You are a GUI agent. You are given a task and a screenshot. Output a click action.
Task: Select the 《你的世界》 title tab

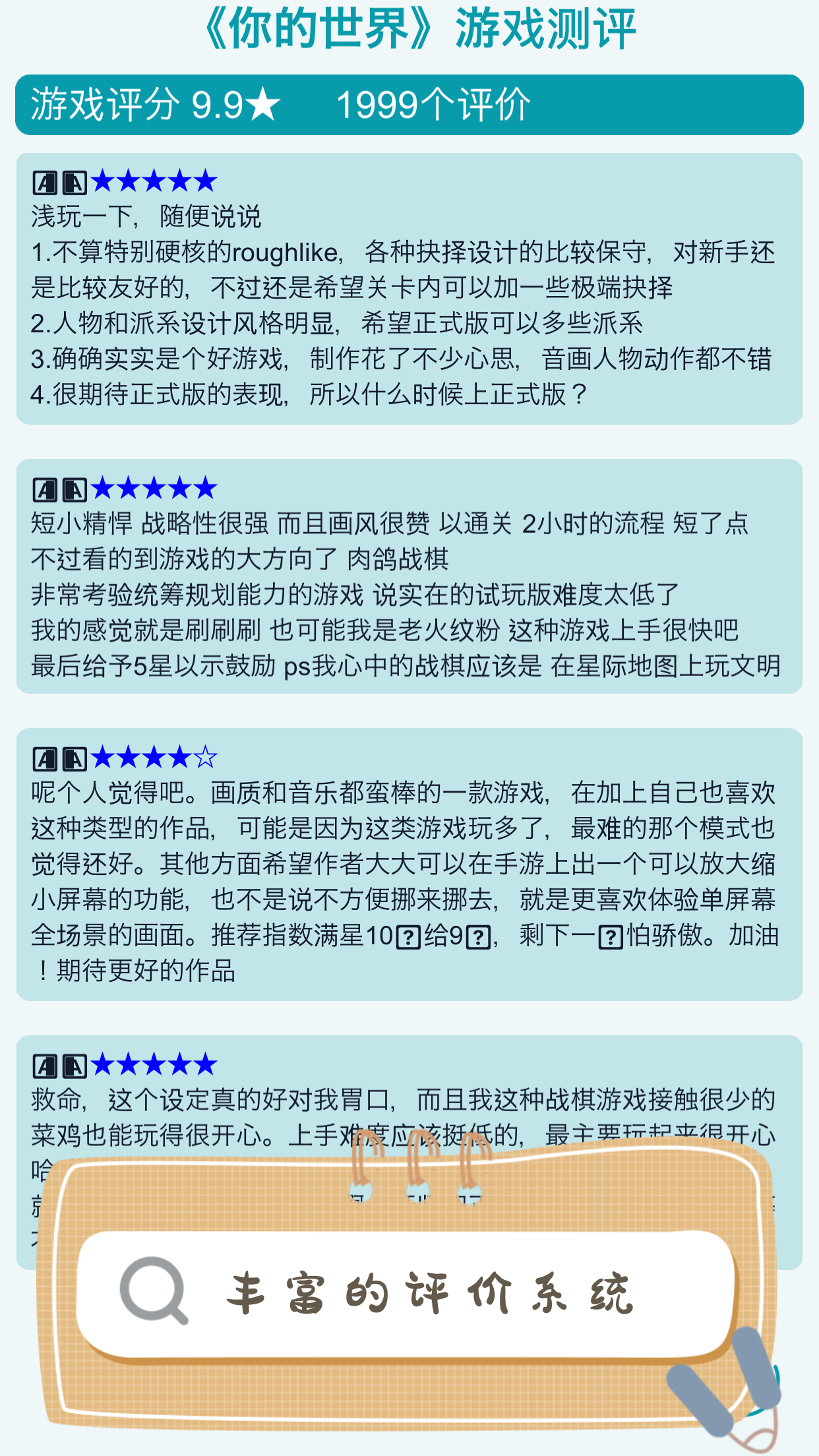point(409,28)
